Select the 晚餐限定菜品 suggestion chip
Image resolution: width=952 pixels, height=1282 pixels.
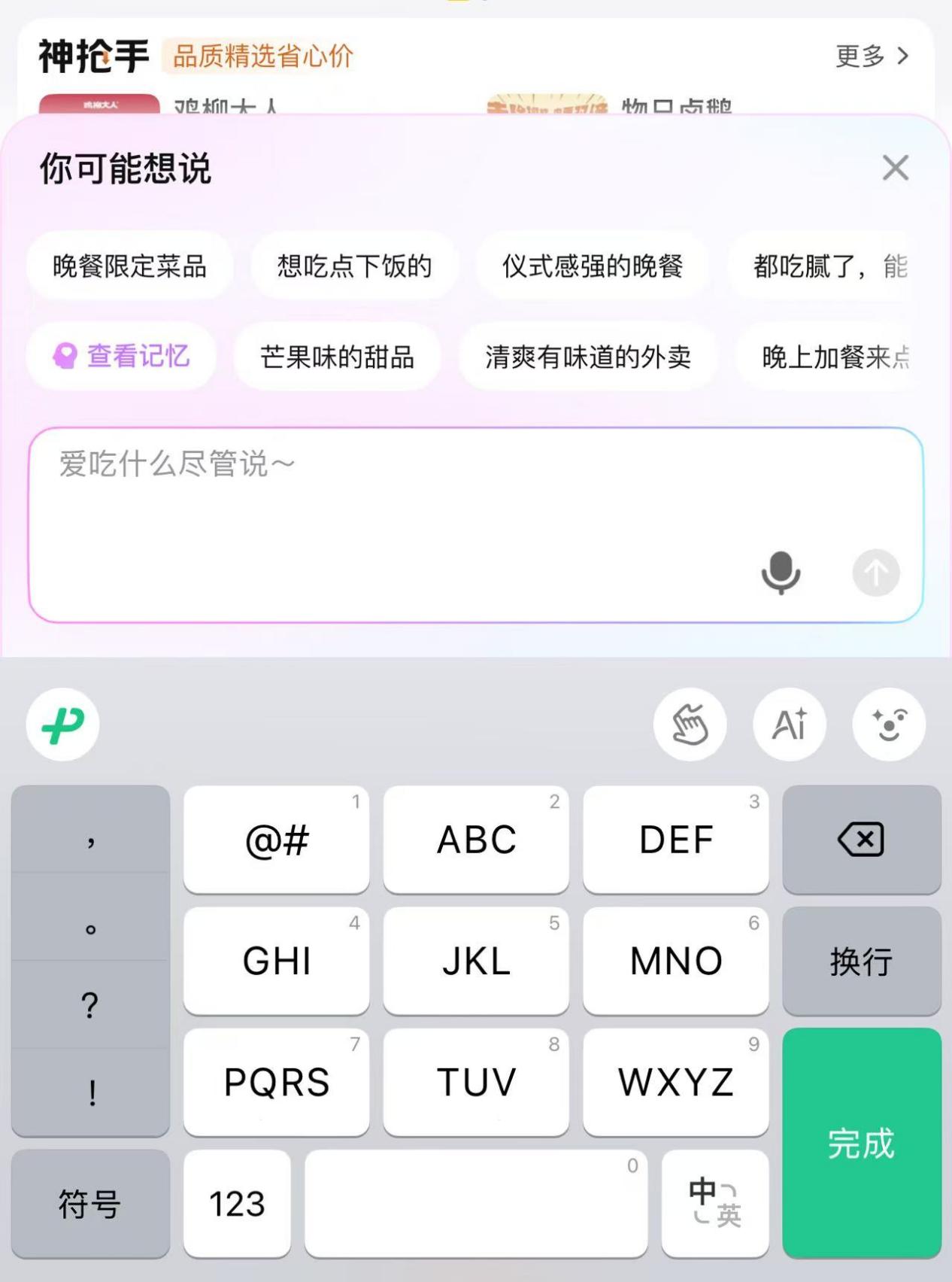pos(128,266)
